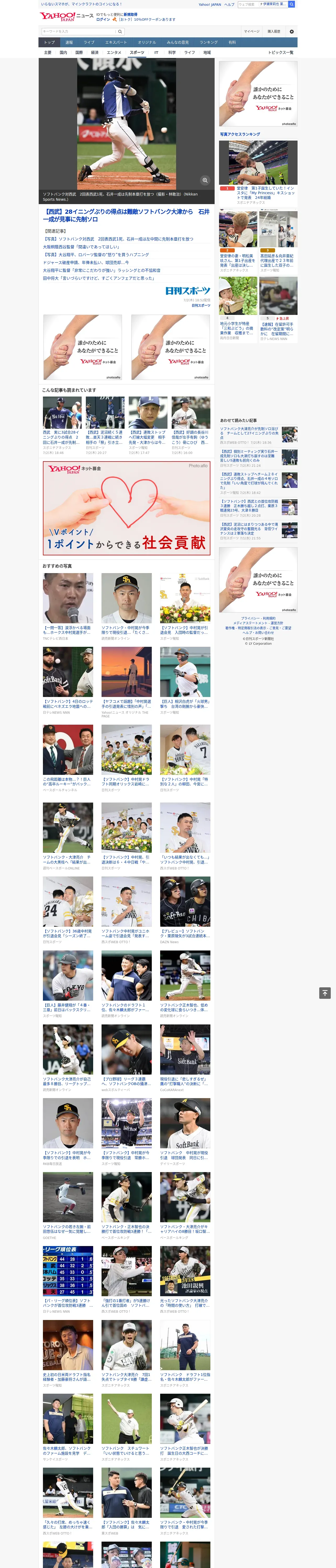The width and height of the screenshot is (336, 1568).
Task: Open the settings gear icon
Action: tap(292, 32)
